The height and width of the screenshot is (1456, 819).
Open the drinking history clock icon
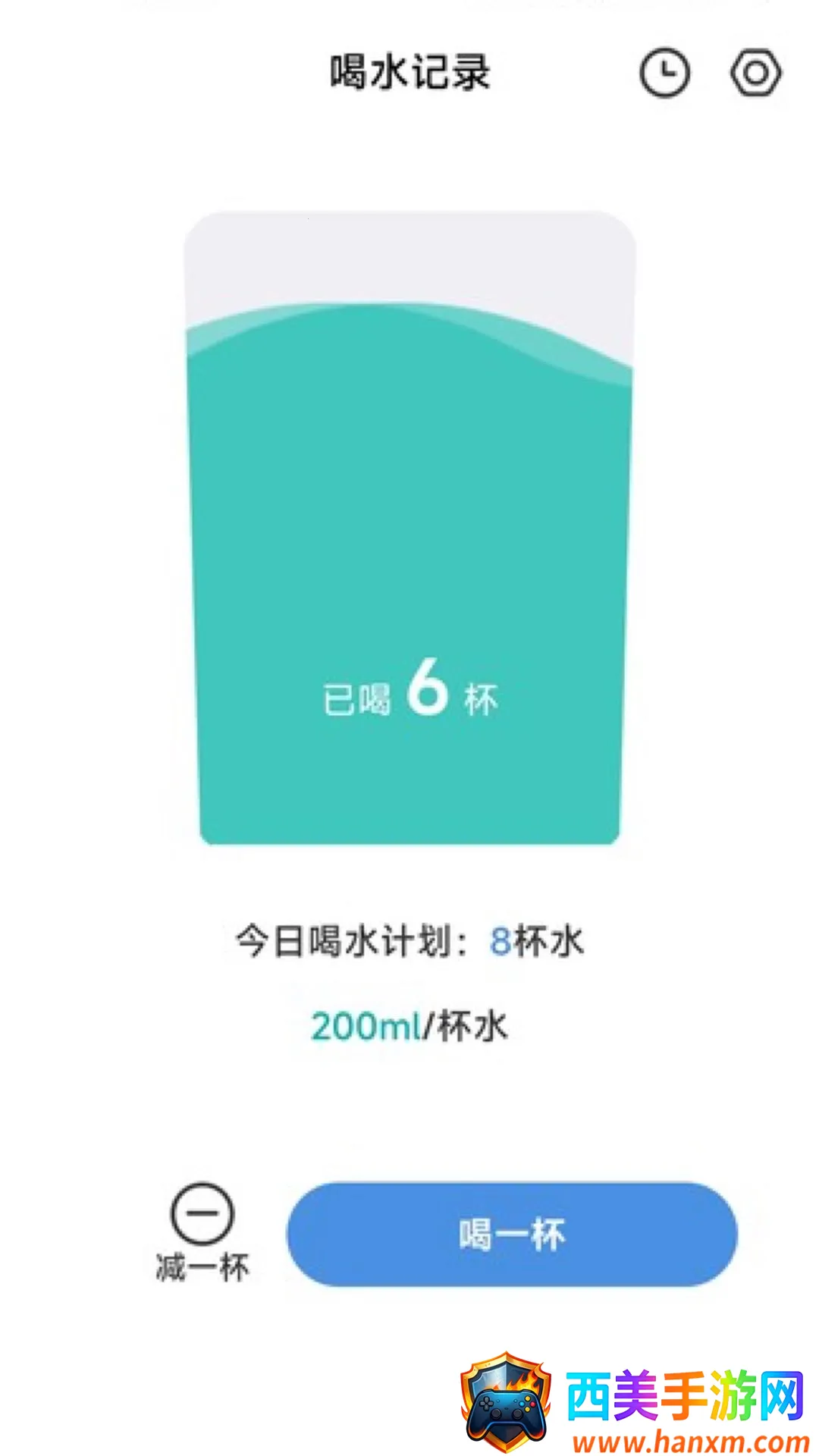coord(664,74)
